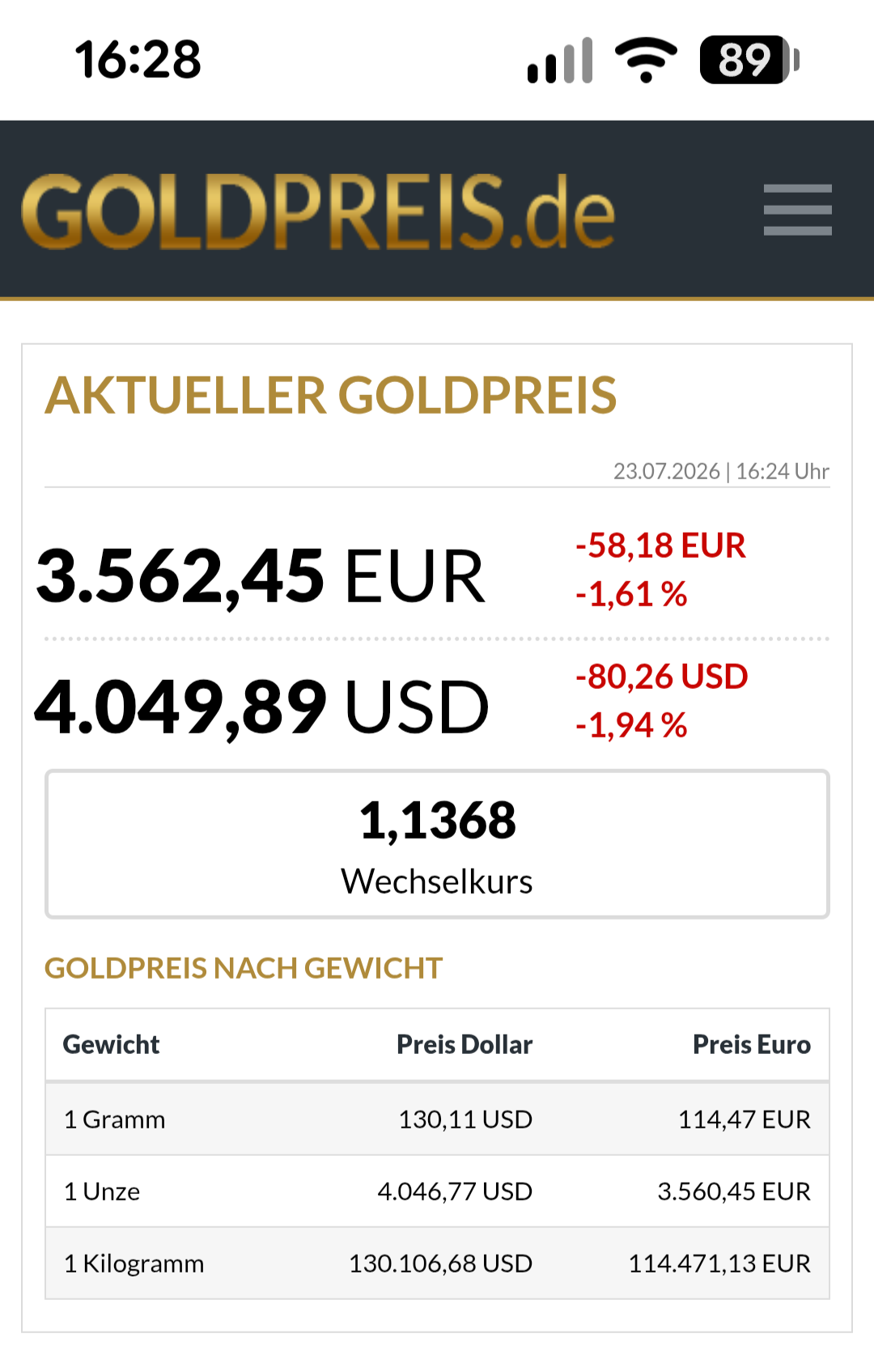Open the hamburger menu
The width and height of the screenshot is (874, 1372).
coord(797,210)
